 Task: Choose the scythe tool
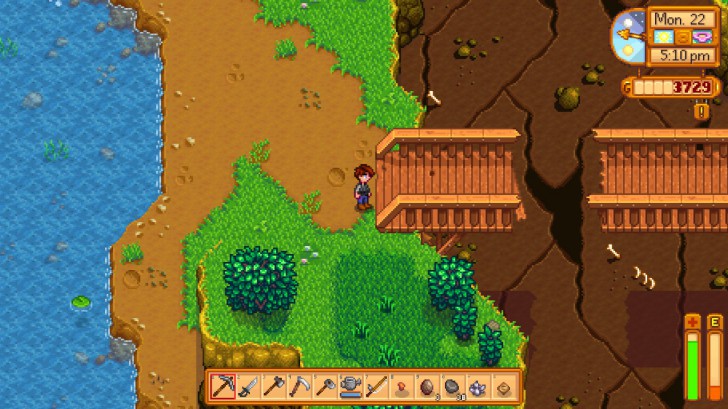[299, 386]
